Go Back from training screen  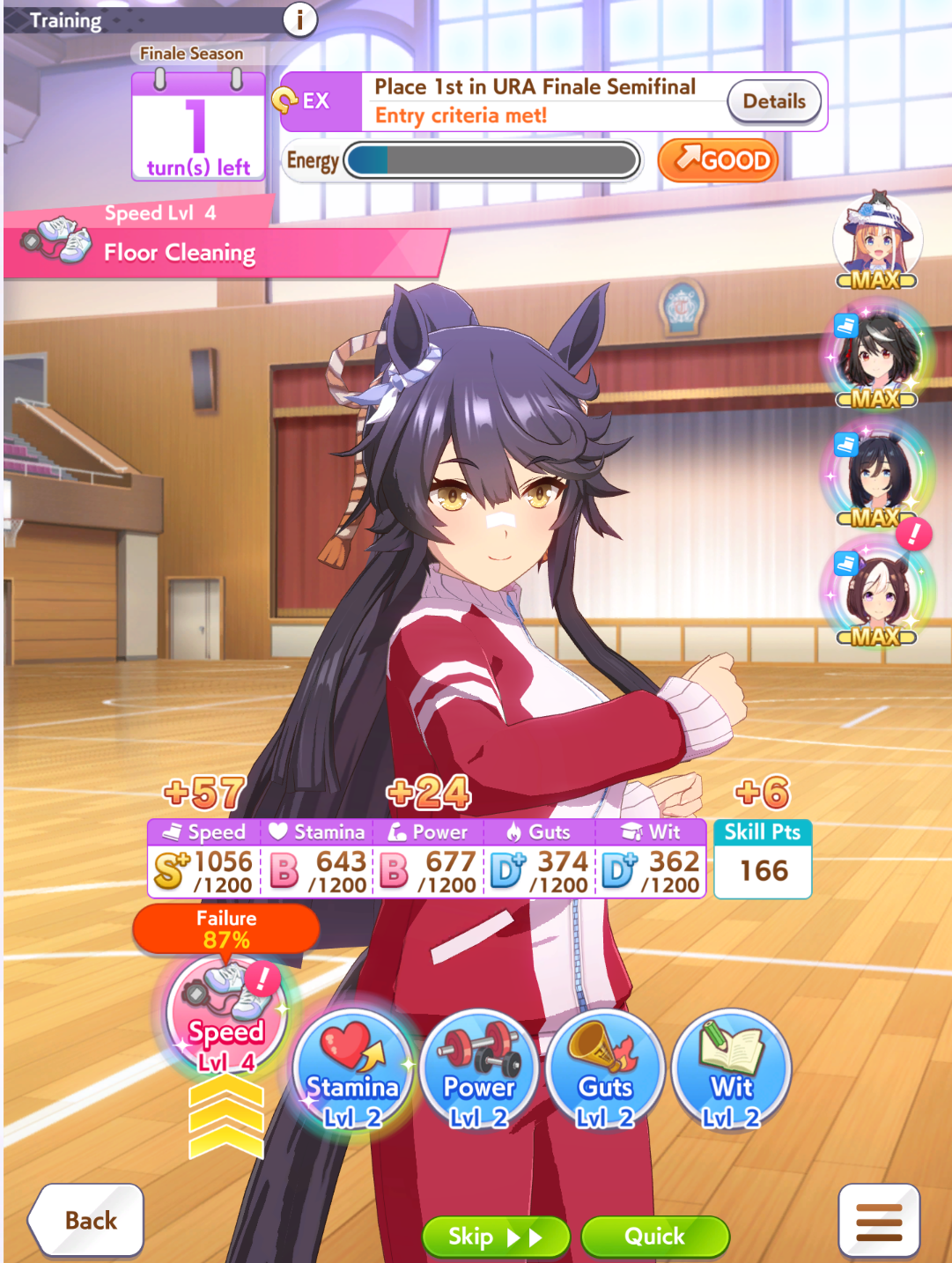click(87, 1220)
